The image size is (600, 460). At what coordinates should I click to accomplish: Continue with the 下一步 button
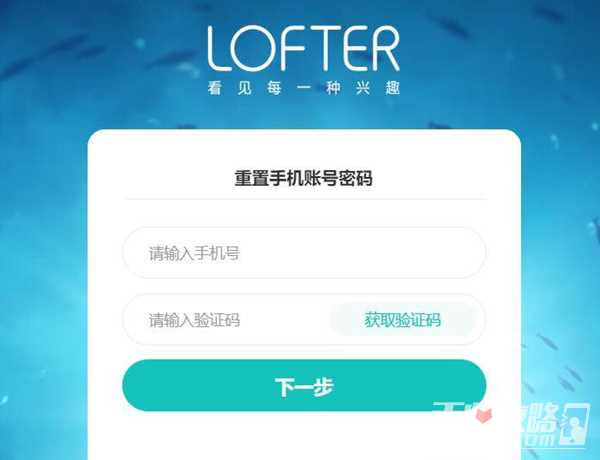(x=303, y=386)
